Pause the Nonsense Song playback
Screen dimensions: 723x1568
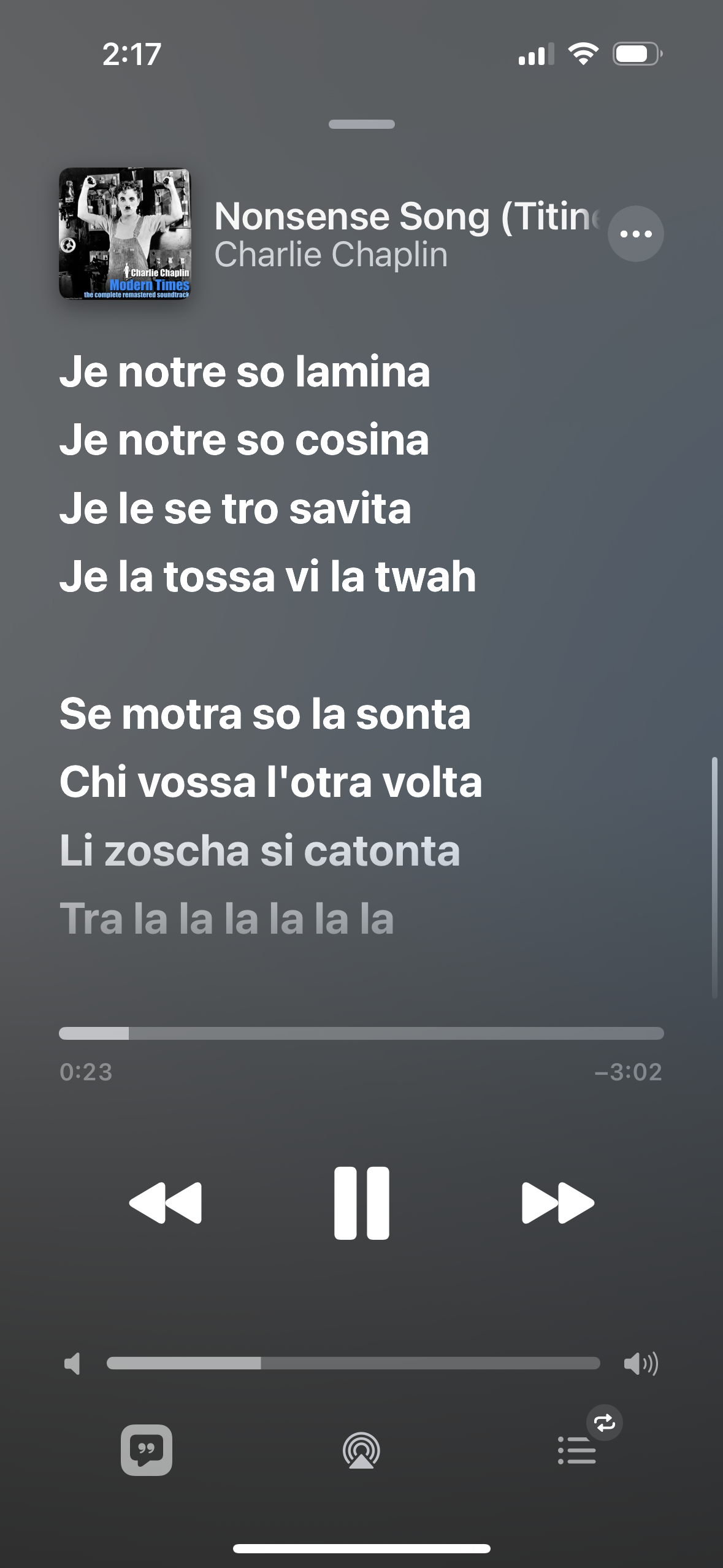(361, 1203)
